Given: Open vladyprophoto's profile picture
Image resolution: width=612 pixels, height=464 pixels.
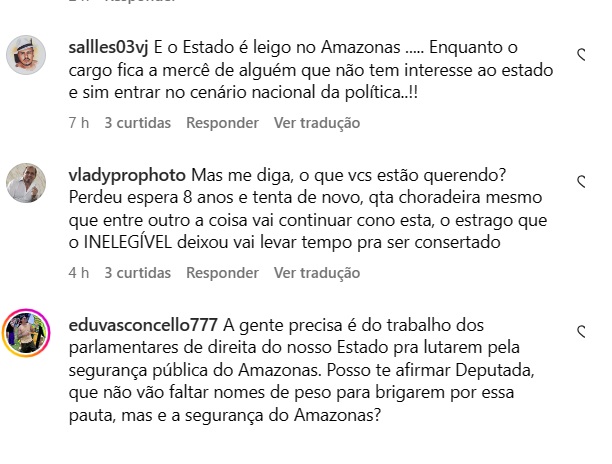Looking at the screenshot, I should point(26,182).
